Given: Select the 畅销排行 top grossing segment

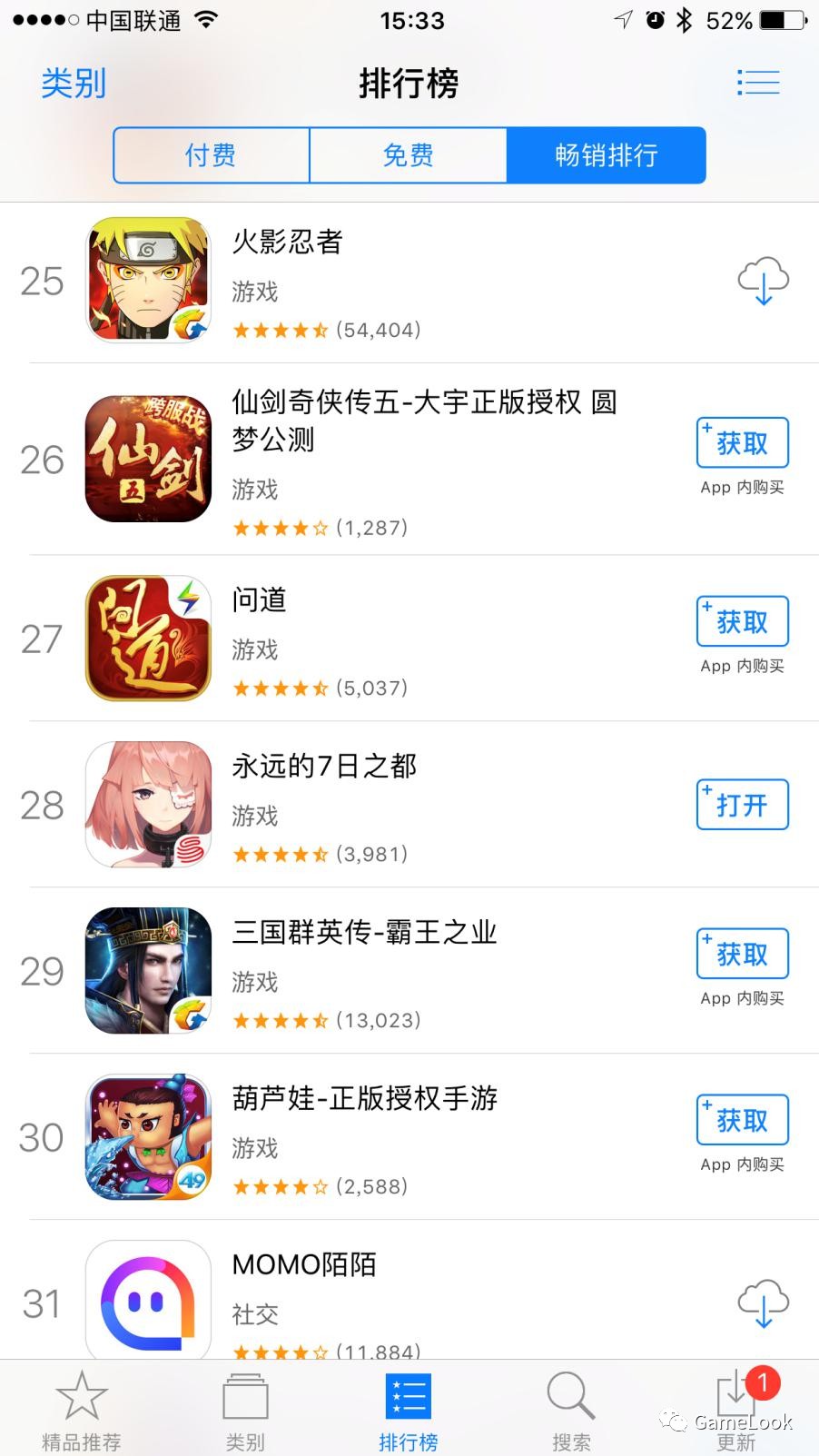Looking at the screenshot, I should (606, 155).
